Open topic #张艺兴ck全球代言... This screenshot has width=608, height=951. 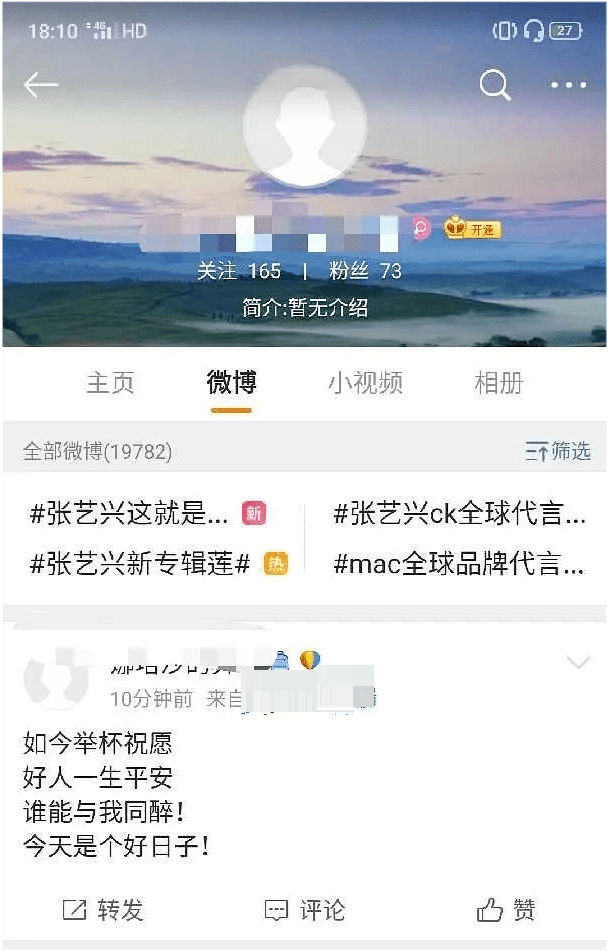tap(459, 515)
